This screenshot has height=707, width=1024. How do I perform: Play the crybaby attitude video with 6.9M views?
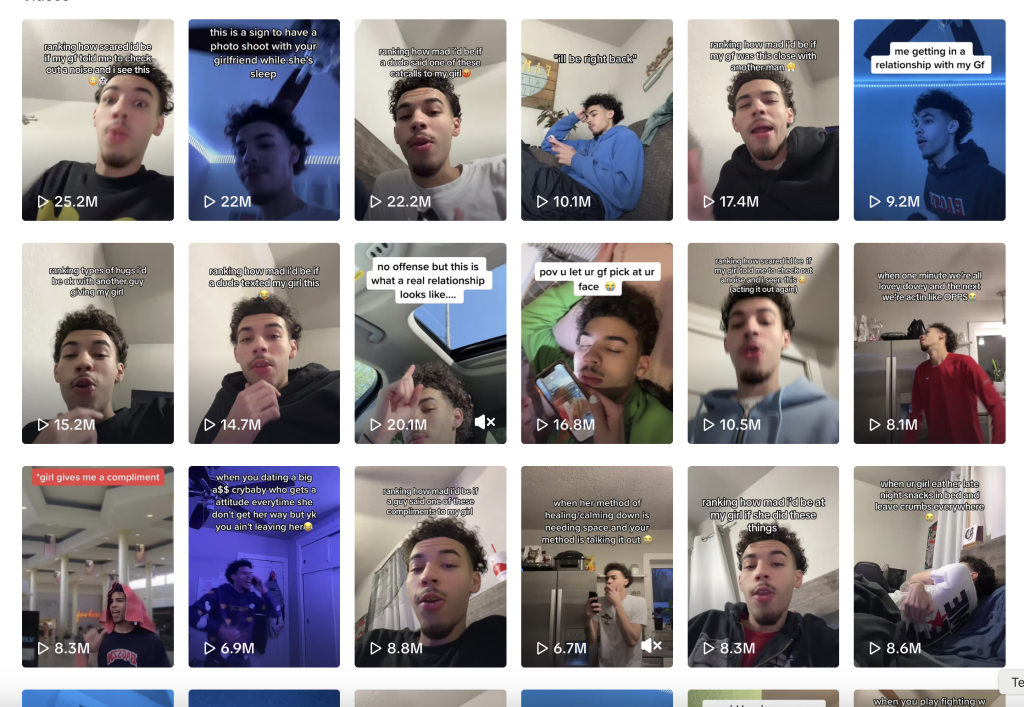(x=264, y=566)
